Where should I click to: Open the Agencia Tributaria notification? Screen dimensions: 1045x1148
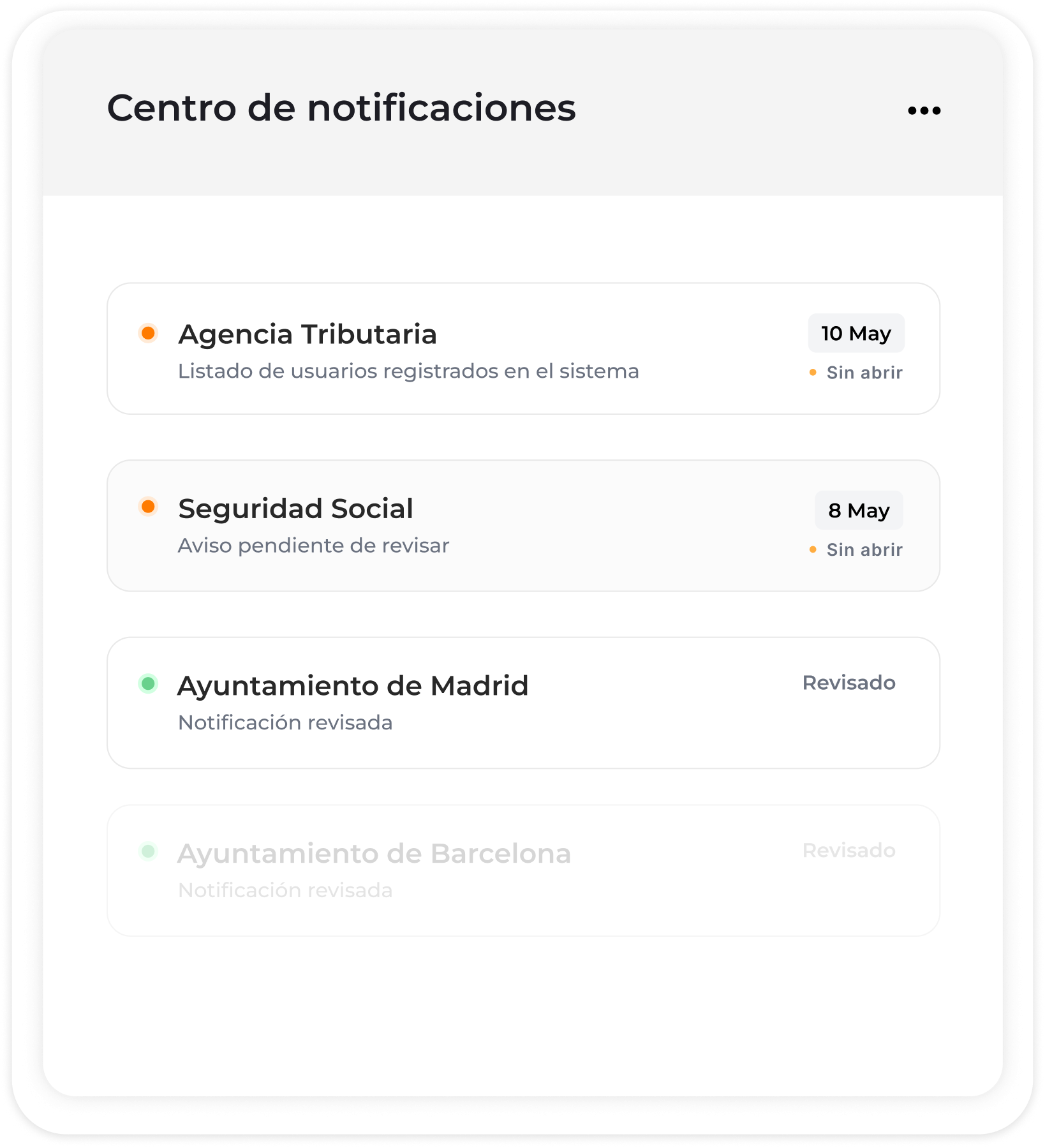tap(523, 349)
